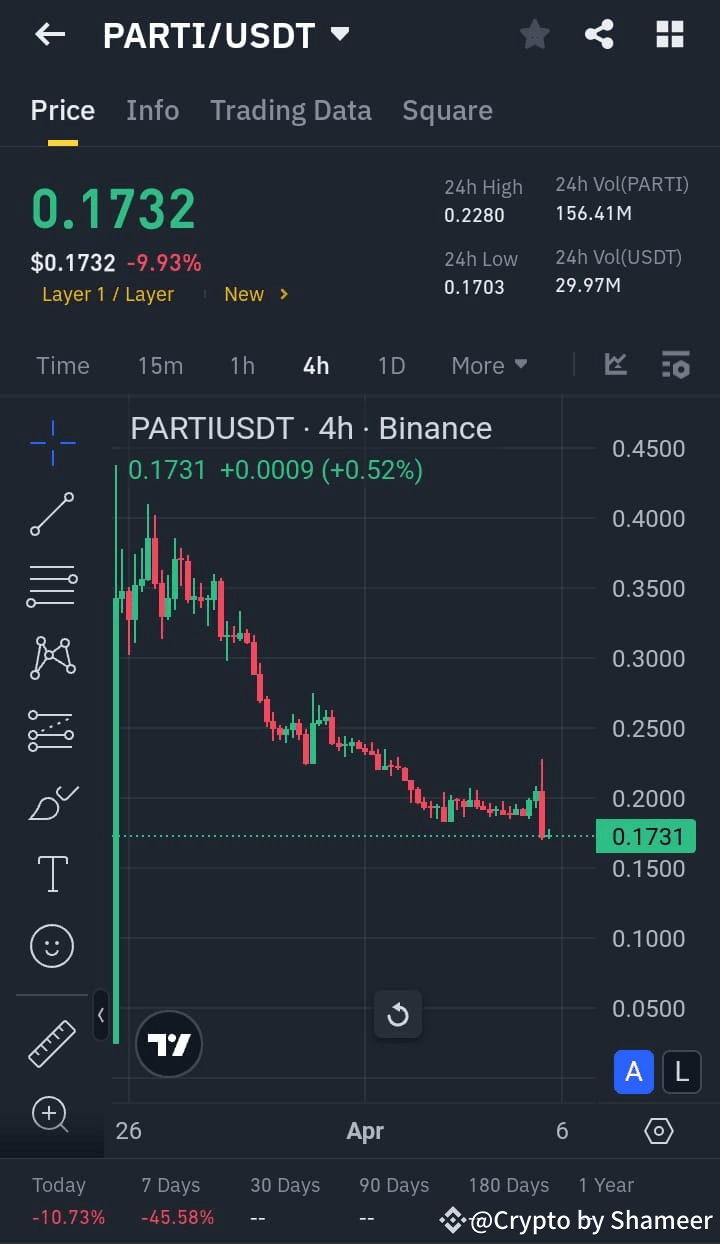
Task: Open the horizontal lines drawing tool
Action: pyautogui.click(x=50, y=585)
